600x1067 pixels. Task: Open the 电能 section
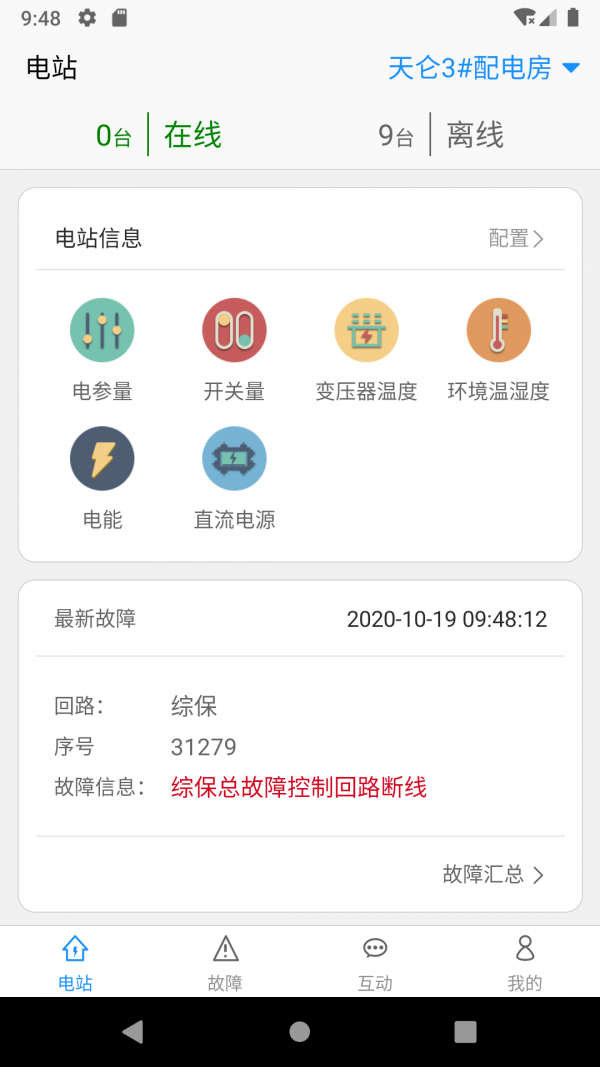[102, 477]
